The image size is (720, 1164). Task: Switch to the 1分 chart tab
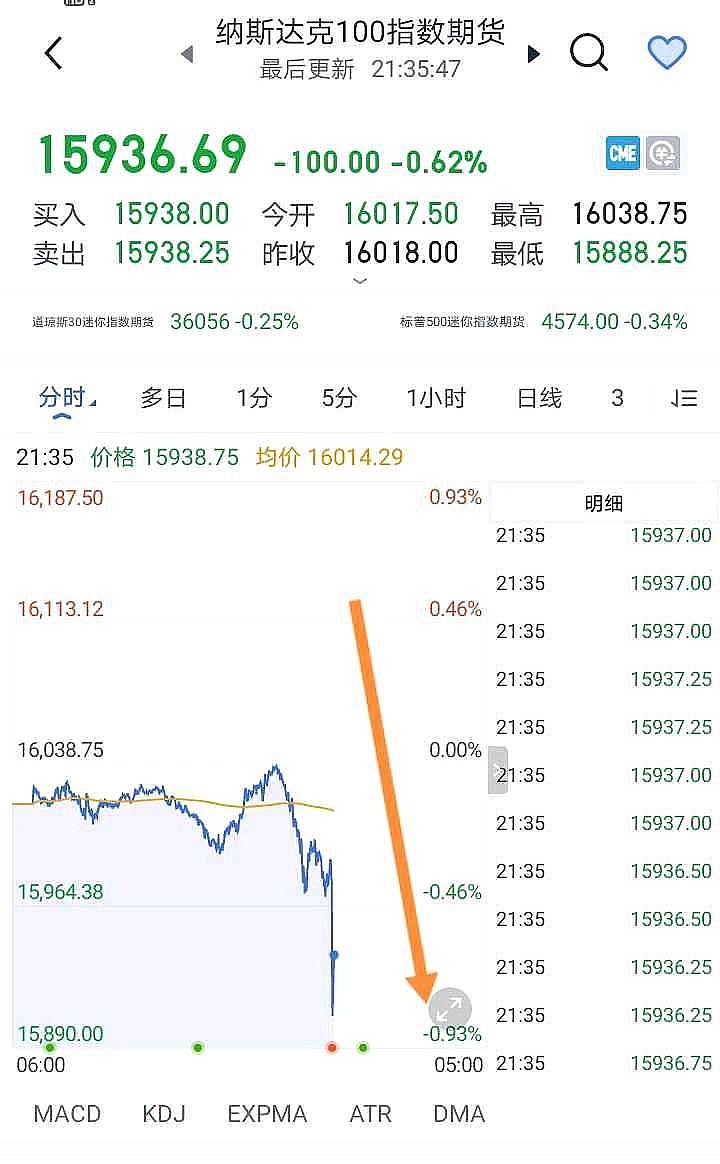[x=254, y=399]
